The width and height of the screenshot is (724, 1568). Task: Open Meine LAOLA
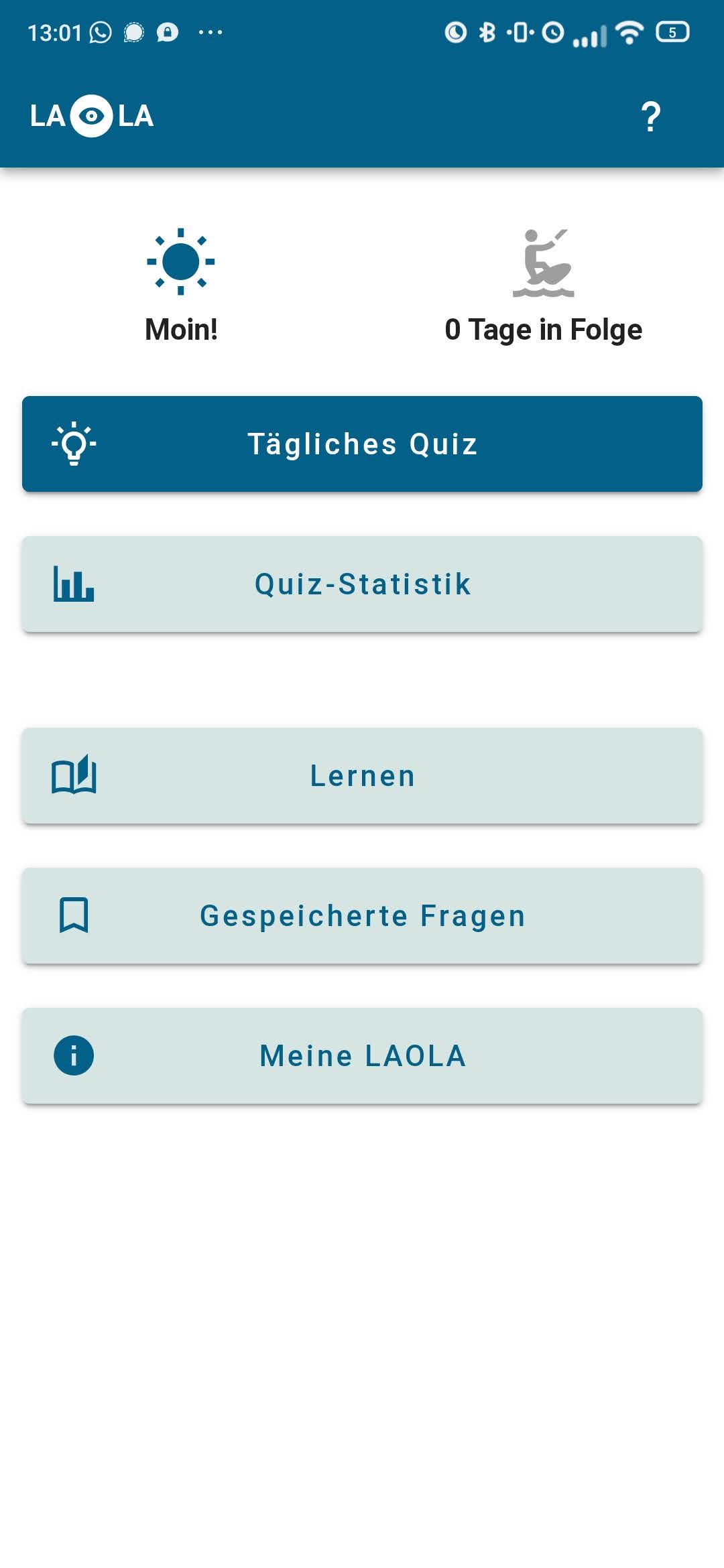(362, 1055)
